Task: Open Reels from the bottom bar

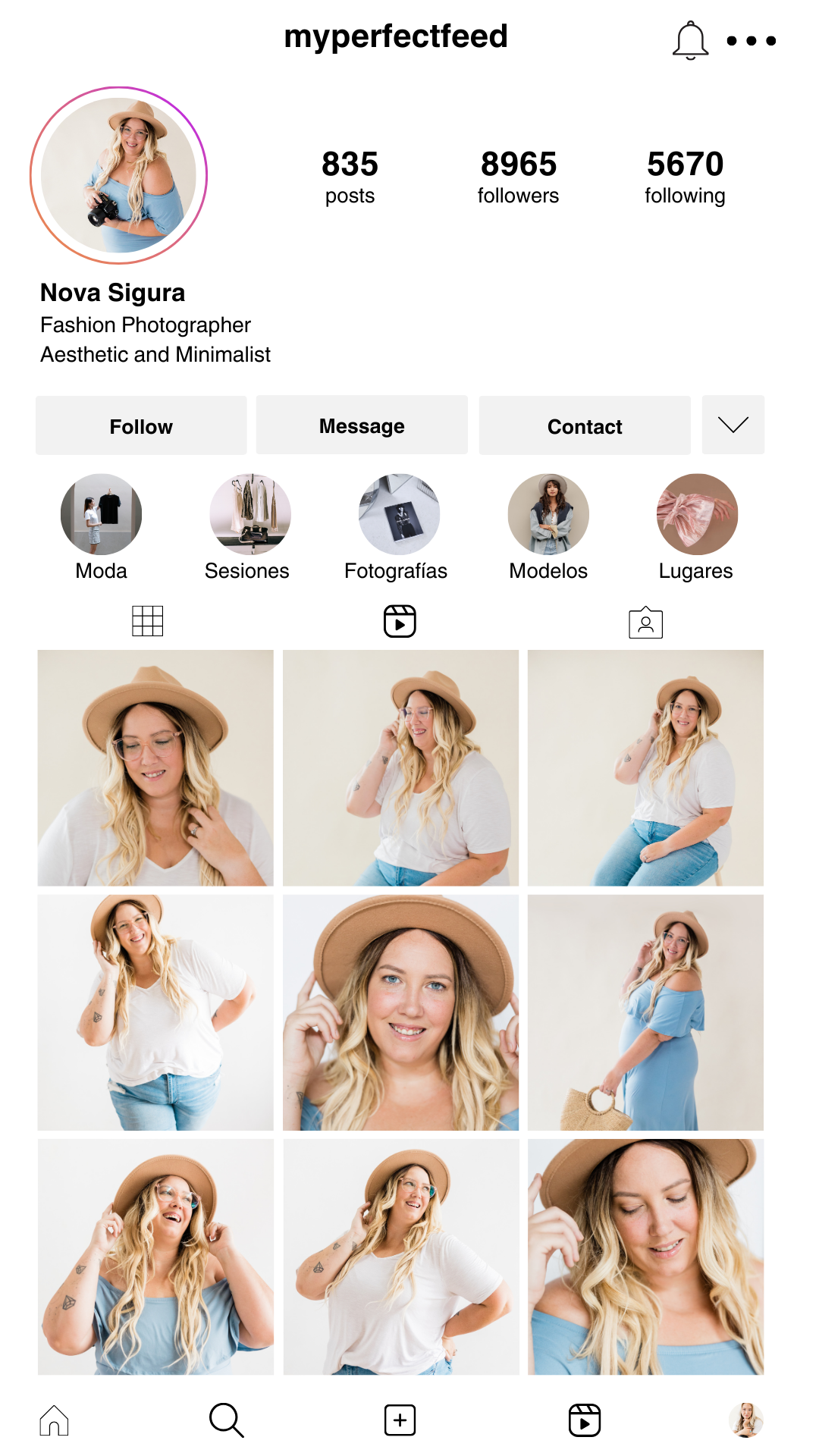Action: coord(584,1420)
